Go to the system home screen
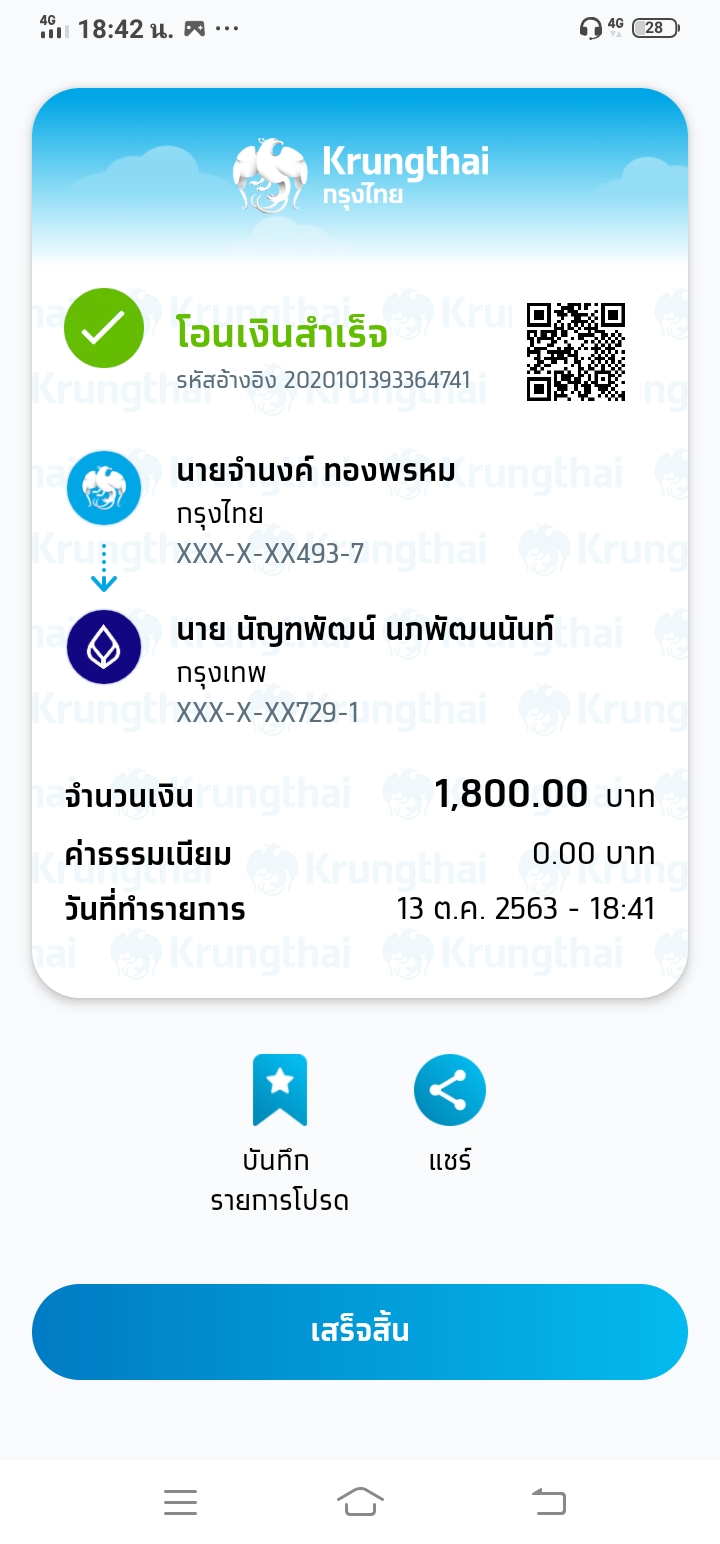Screen dimensions: 720x1544 pos(360,1502)
